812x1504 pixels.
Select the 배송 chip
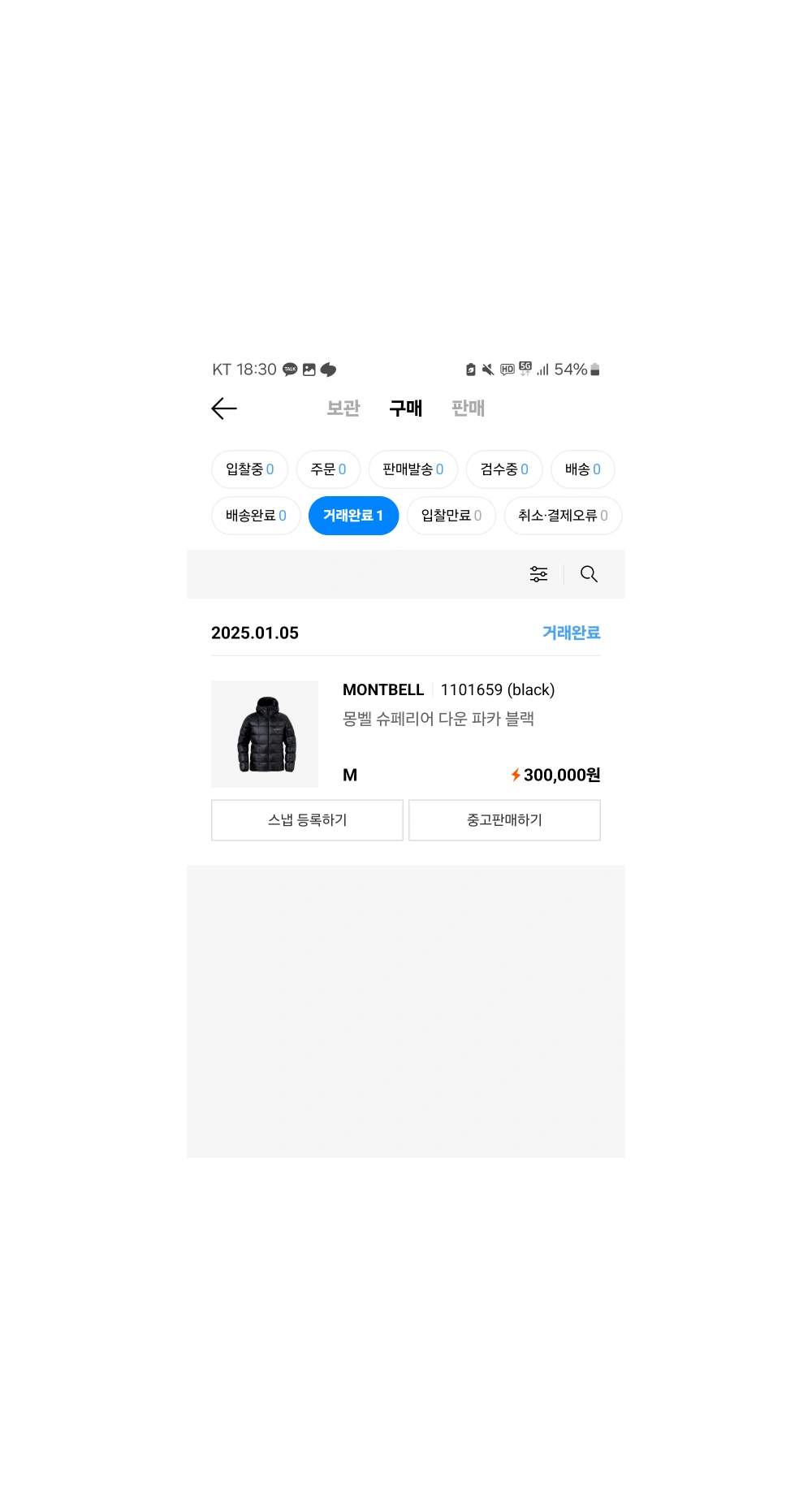(582, 469)
